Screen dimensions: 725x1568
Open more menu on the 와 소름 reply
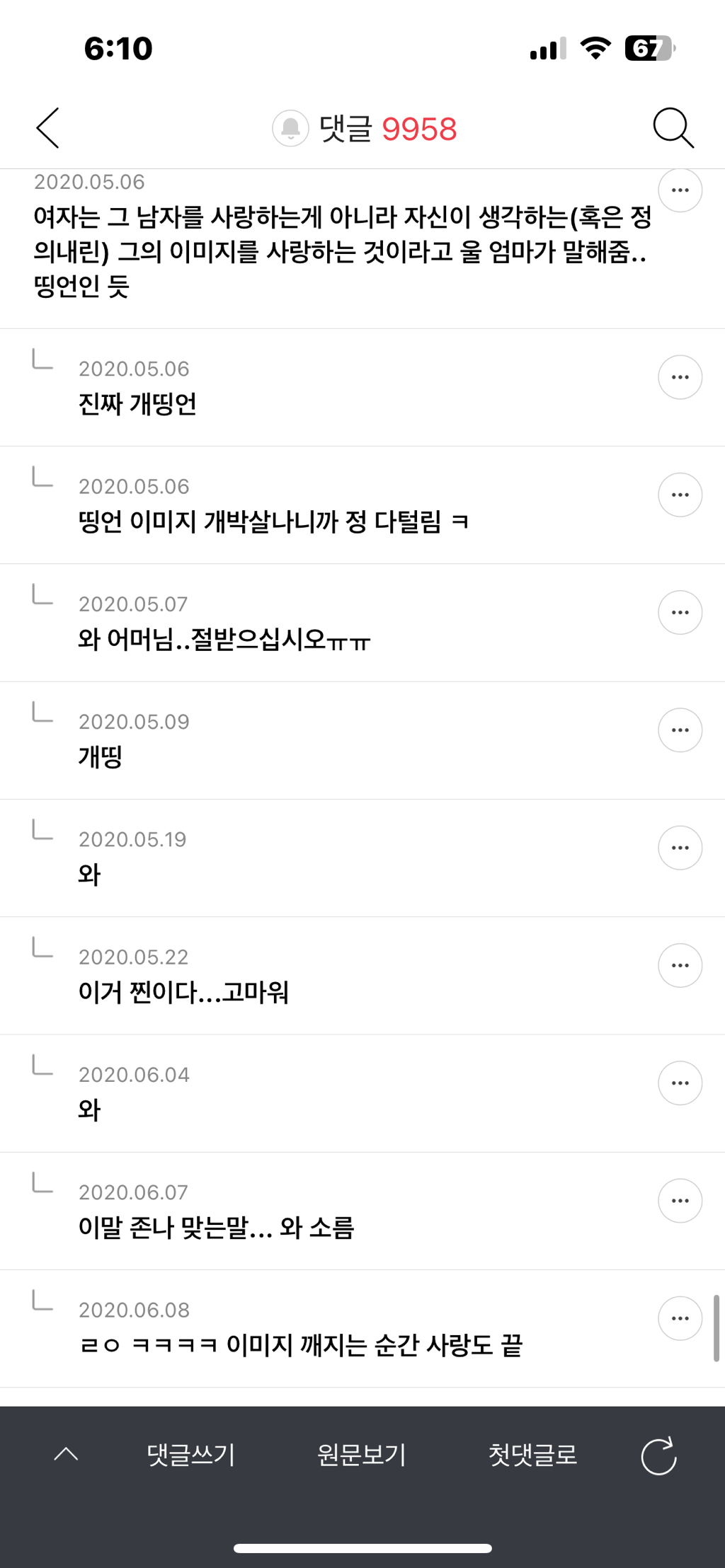pos(680,1200)
